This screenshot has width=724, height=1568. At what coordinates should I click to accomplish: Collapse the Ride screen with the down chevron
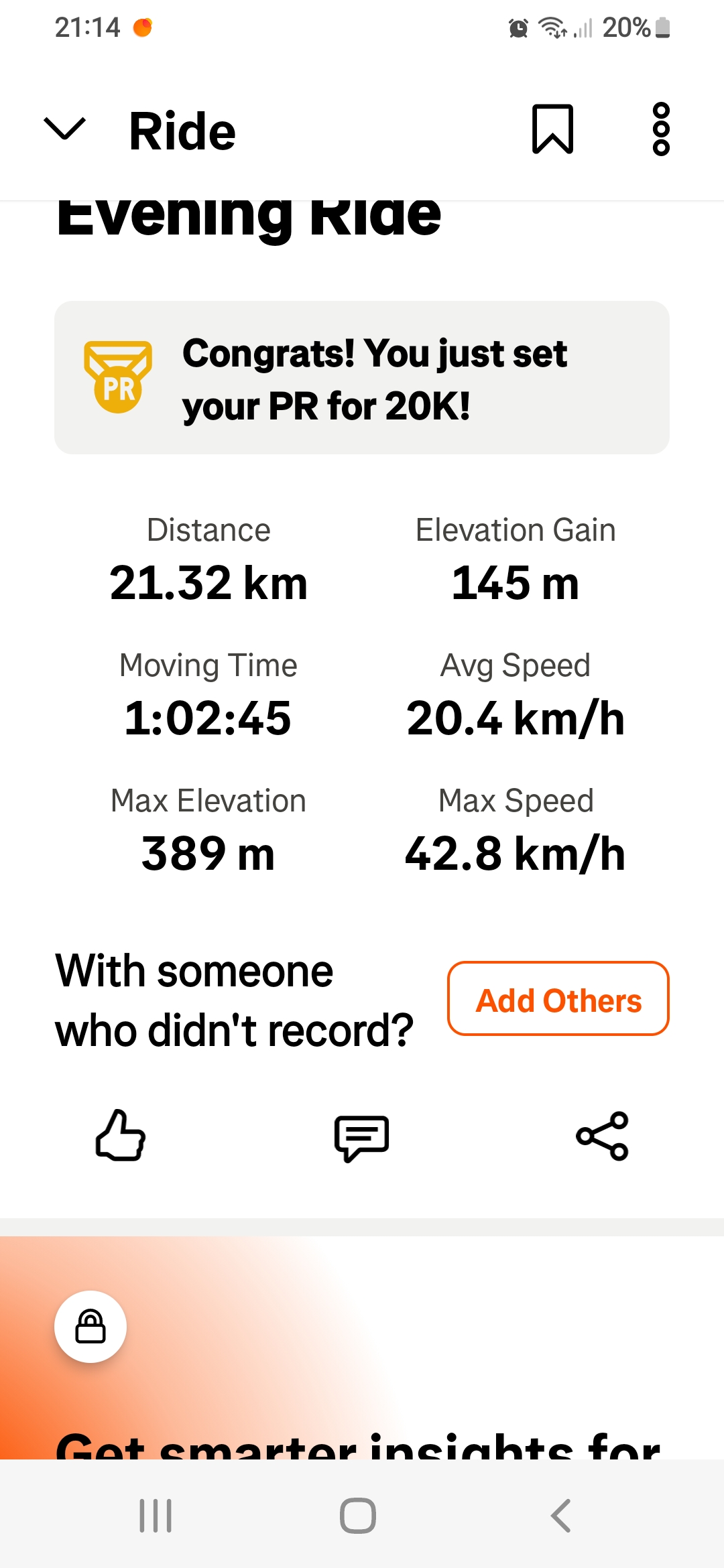[64, 129]
